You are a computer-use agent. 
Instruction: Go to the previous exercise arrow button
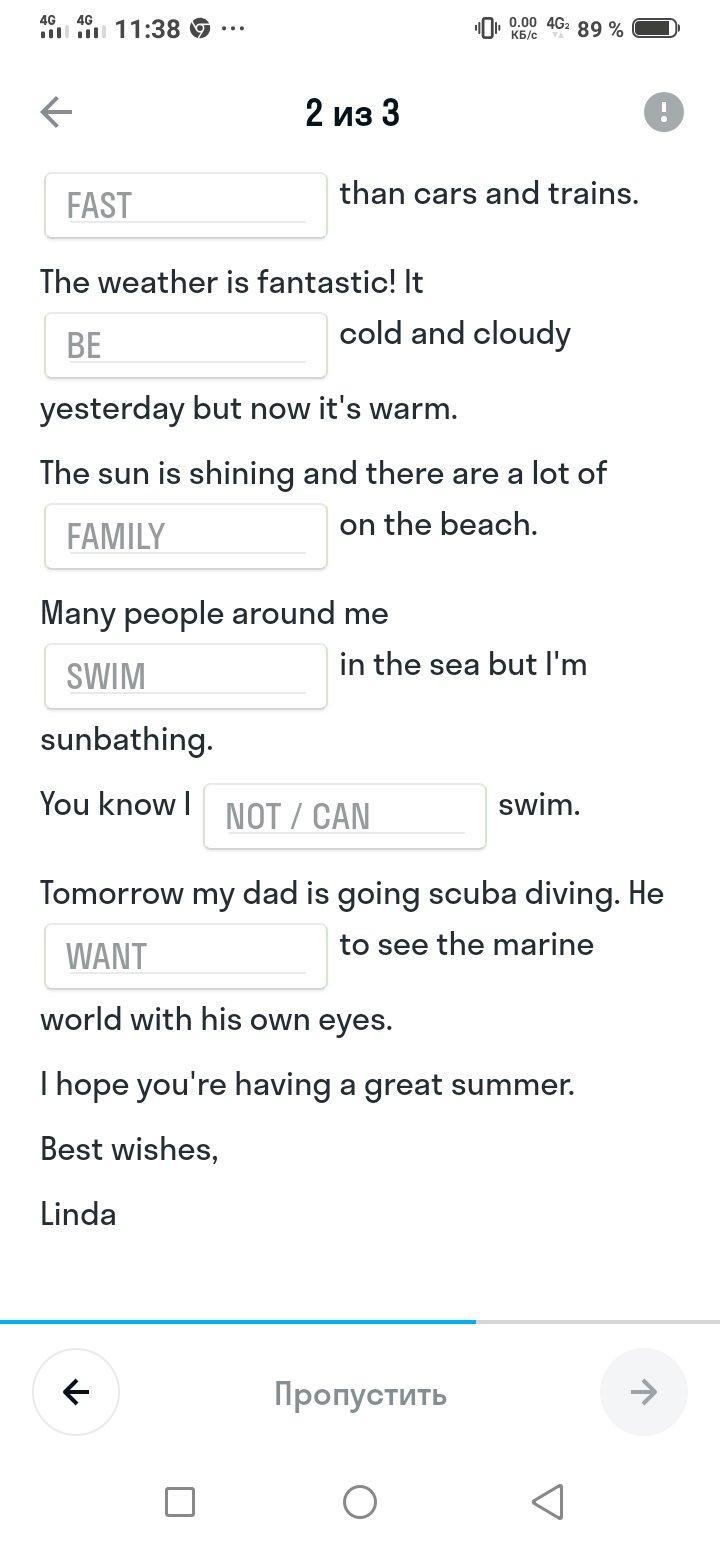pos(76,1392)
